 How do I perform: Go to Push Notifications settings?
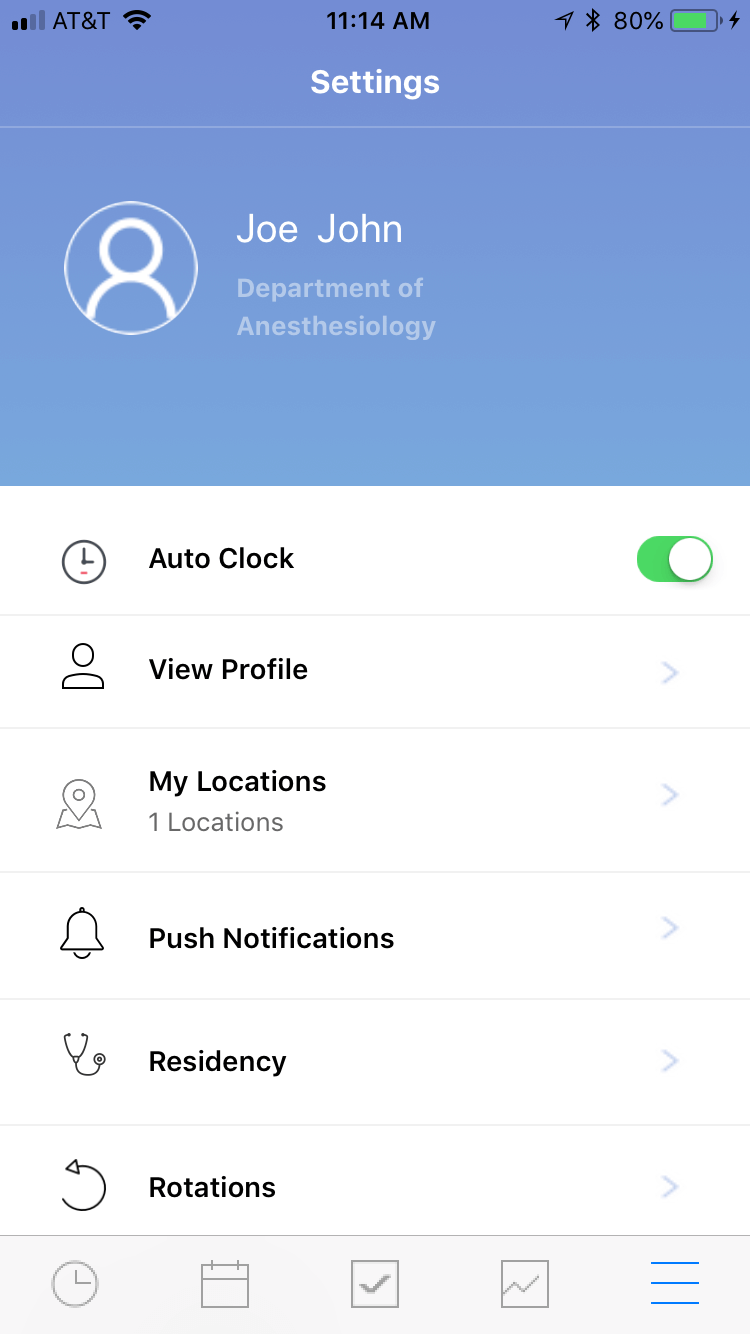coord(375,936)
